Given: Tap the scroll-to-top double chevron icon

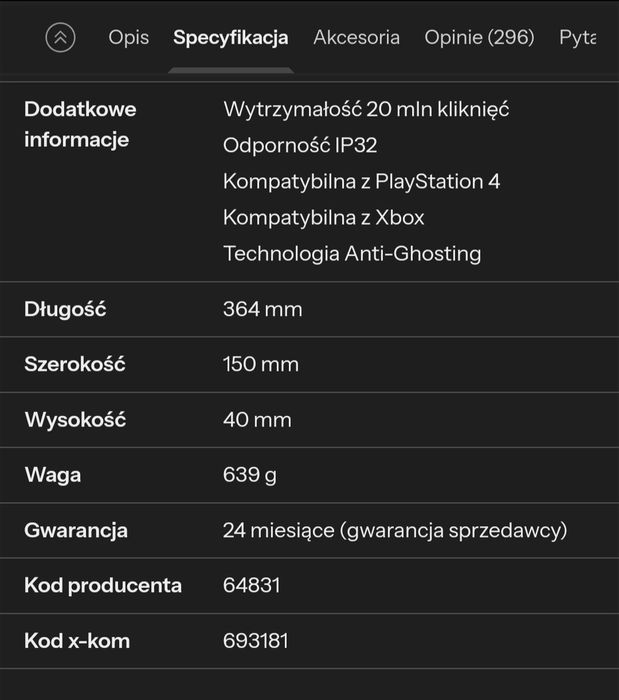Looking at the screenshot, I should point(61,38).
